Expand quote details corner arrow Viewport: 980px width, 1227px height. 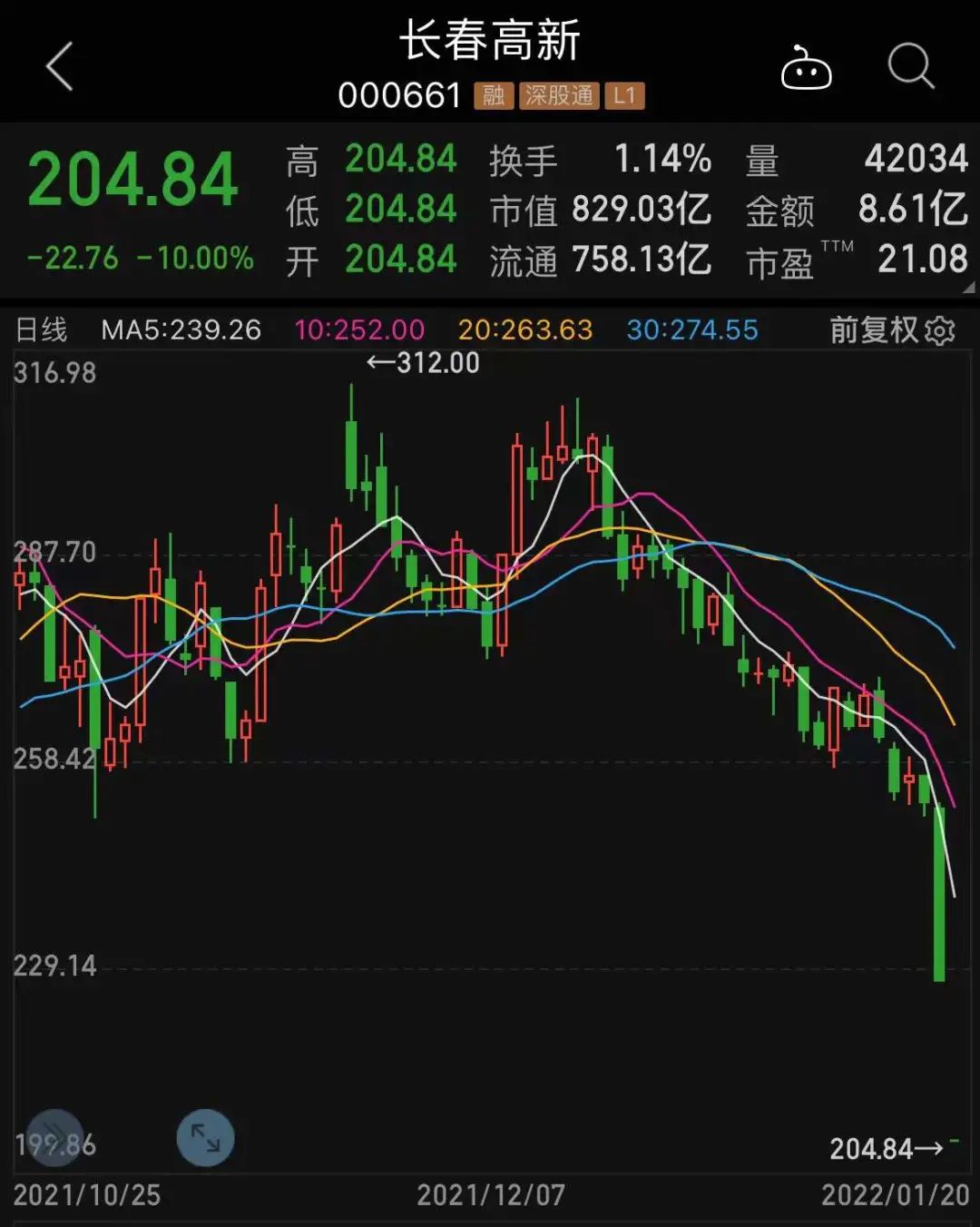click(968, 288)
